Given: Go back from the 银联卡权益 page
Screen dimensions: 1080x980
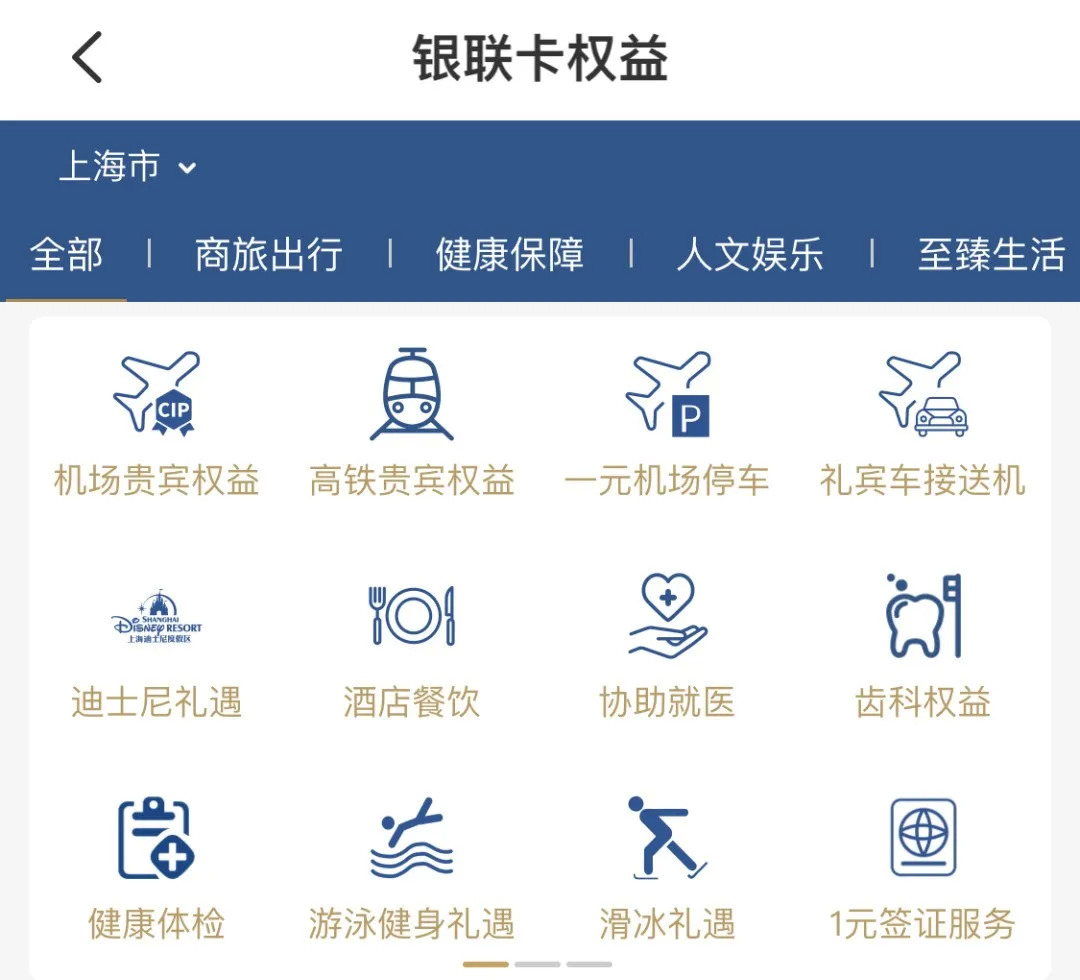Looking at the screenshot, I should (87, 57).
